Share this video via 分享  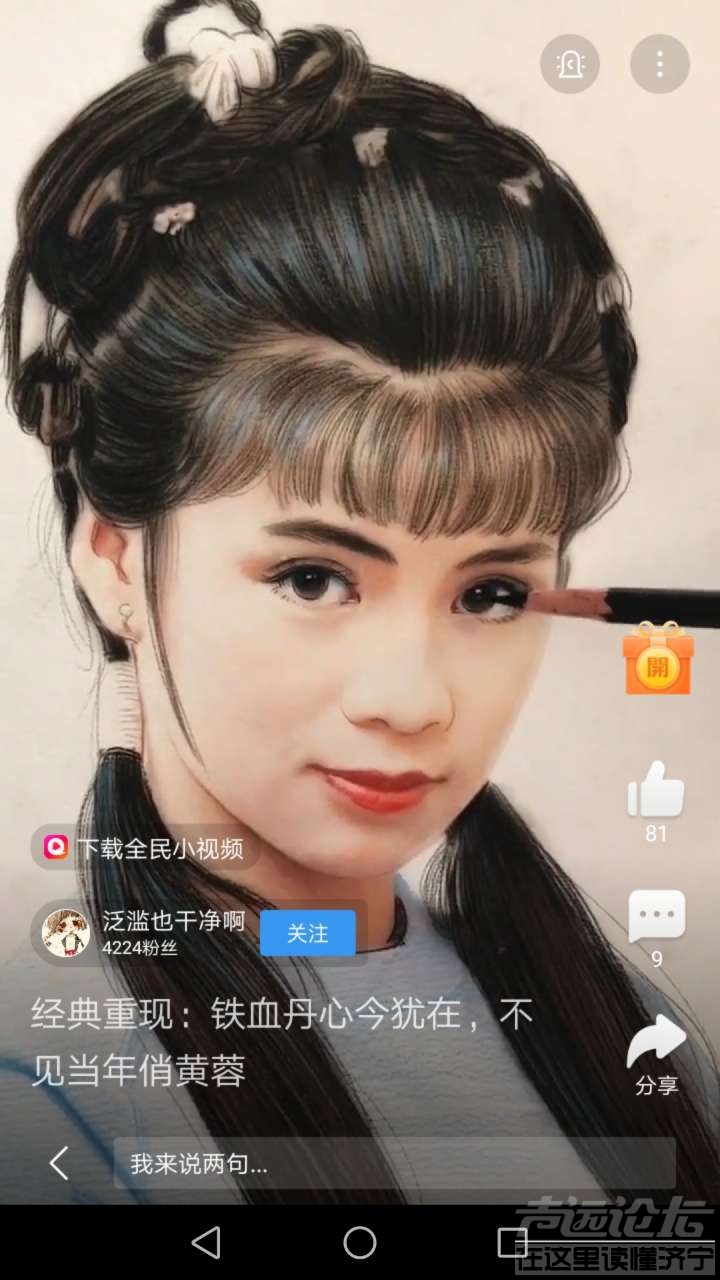pyautogui.click(x=656, y=1044)
